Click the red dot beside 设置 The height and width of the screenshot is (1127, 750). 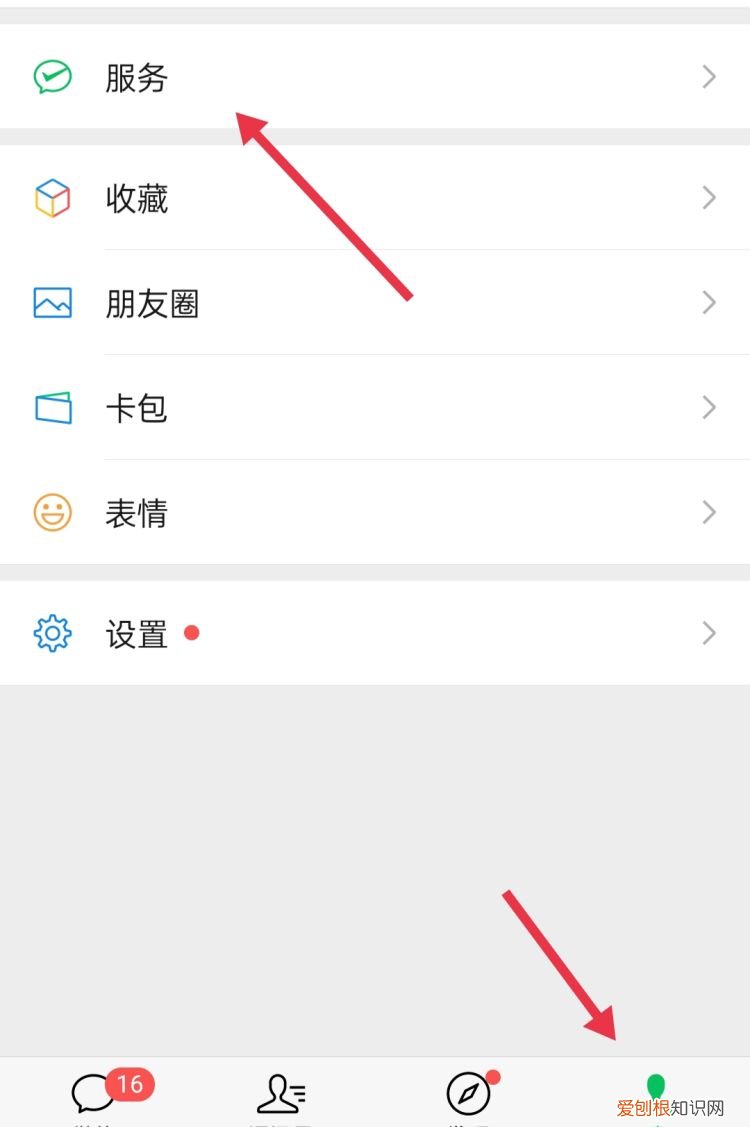(x=191, y=633)
